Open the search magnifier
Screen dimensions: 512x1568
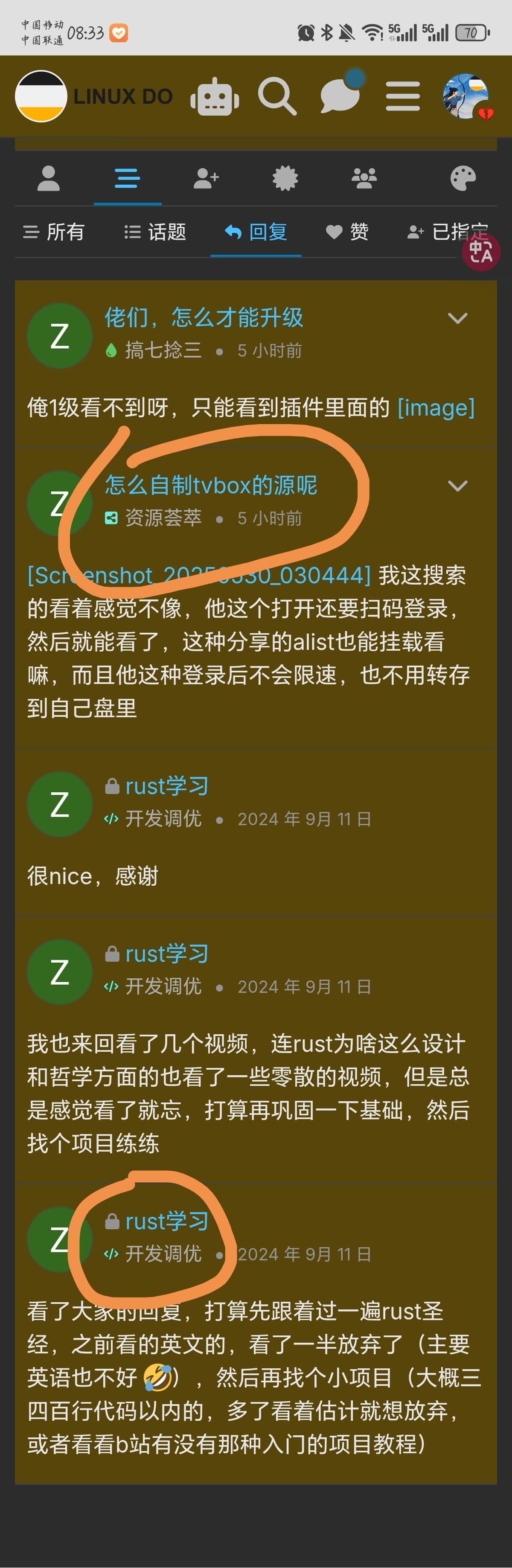pos(277,96)
